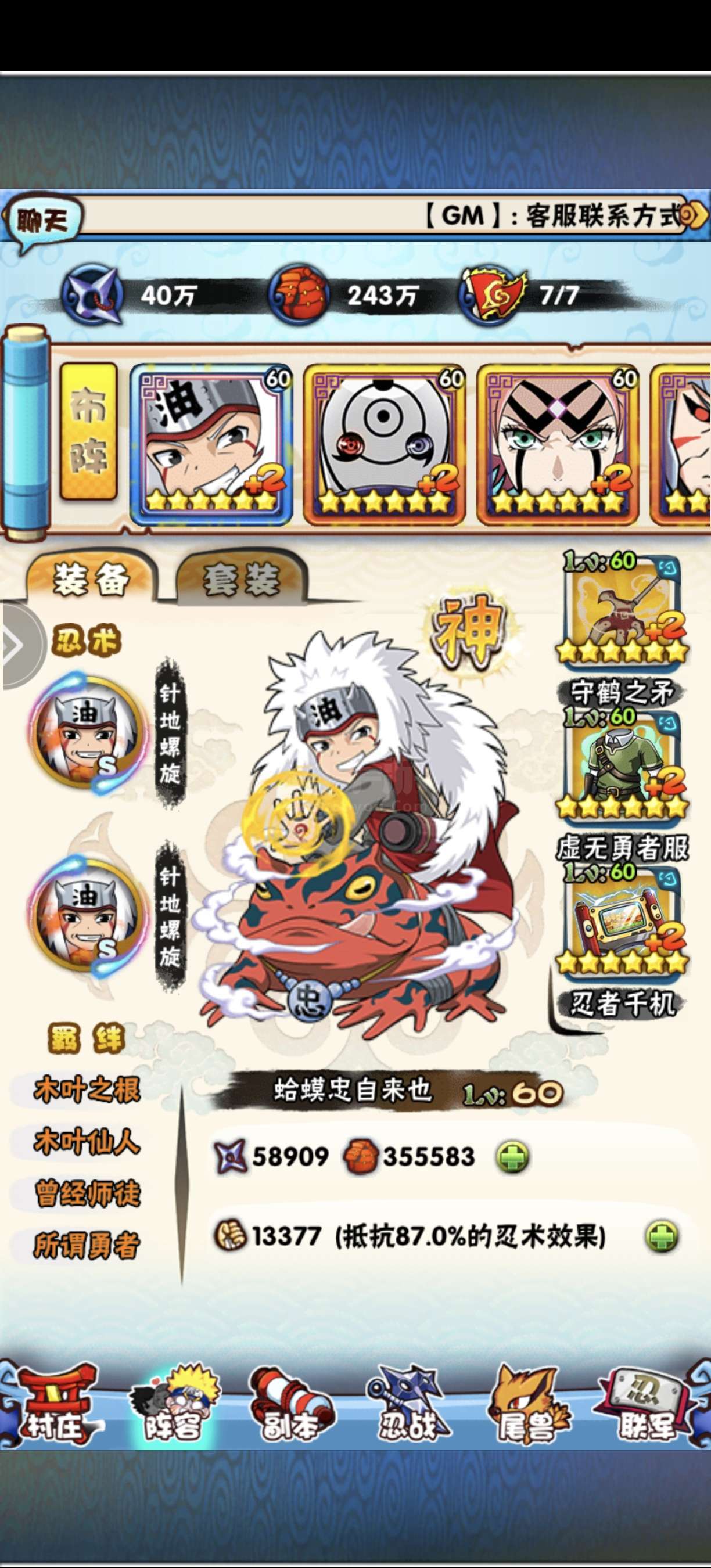Tap the green plus beside resistance stat
Screen dimensions: 711x1568
(662, 1236)
